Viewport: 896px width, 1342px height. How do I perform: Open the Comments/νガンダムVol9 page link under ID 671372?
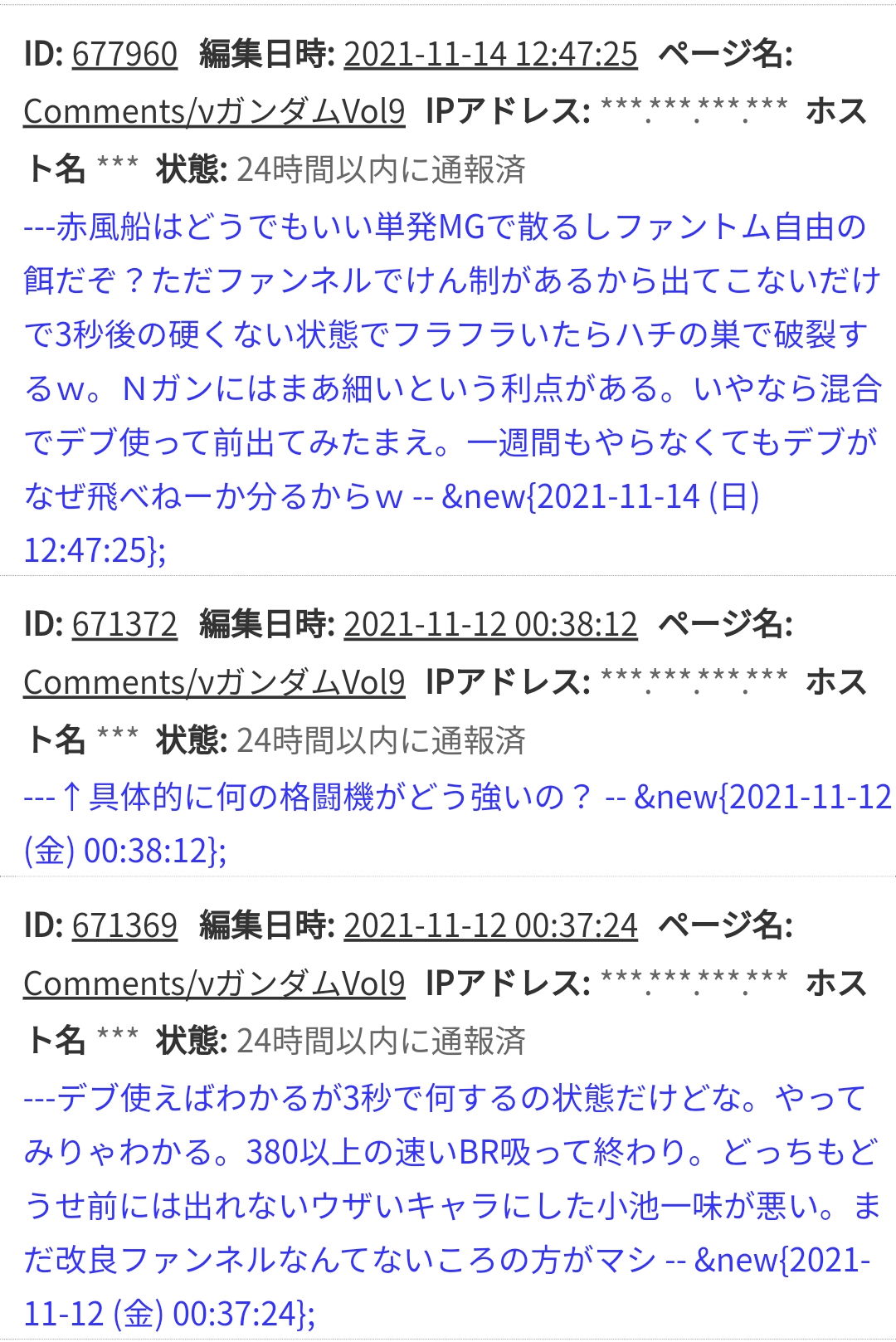214,682
